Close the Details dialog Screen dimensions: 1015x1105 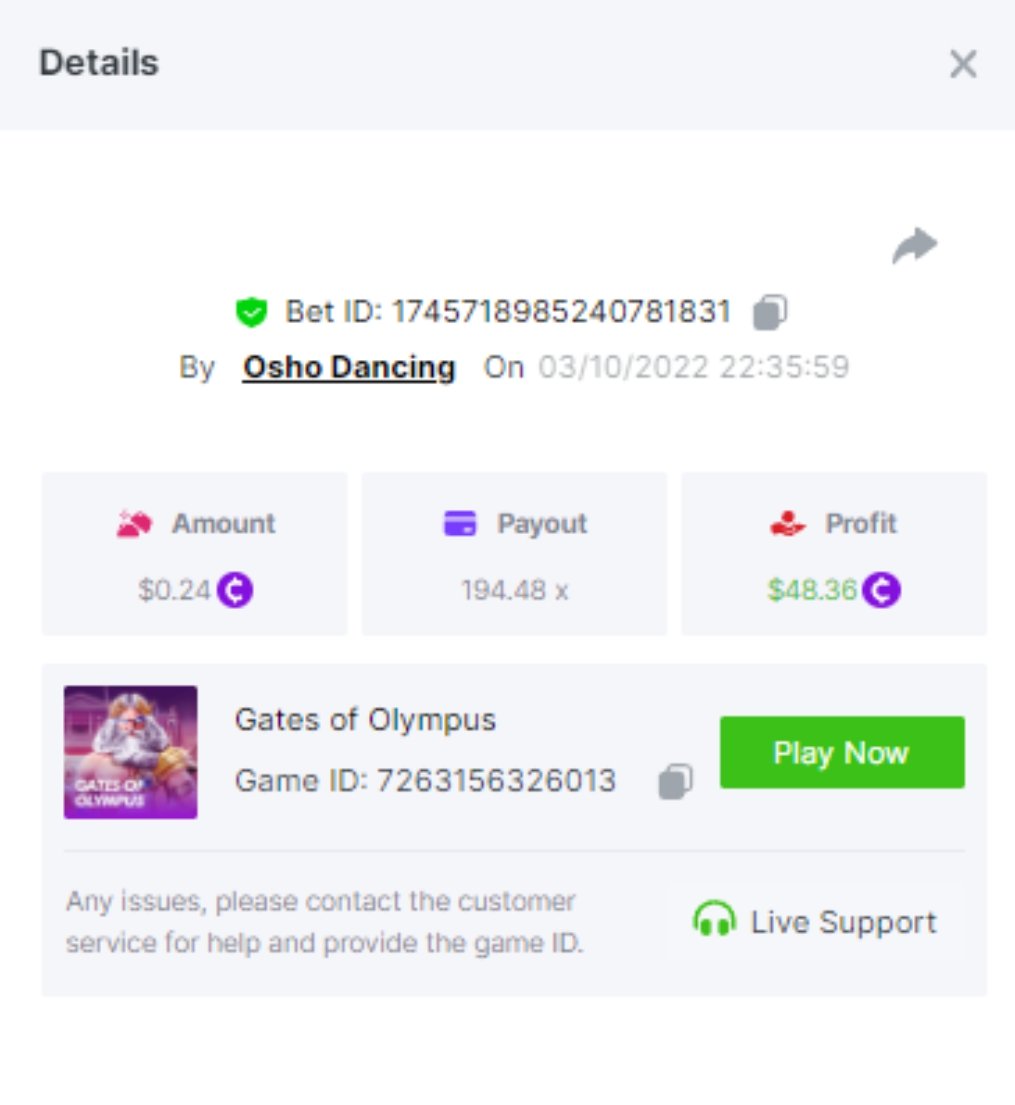coord(962,65)
